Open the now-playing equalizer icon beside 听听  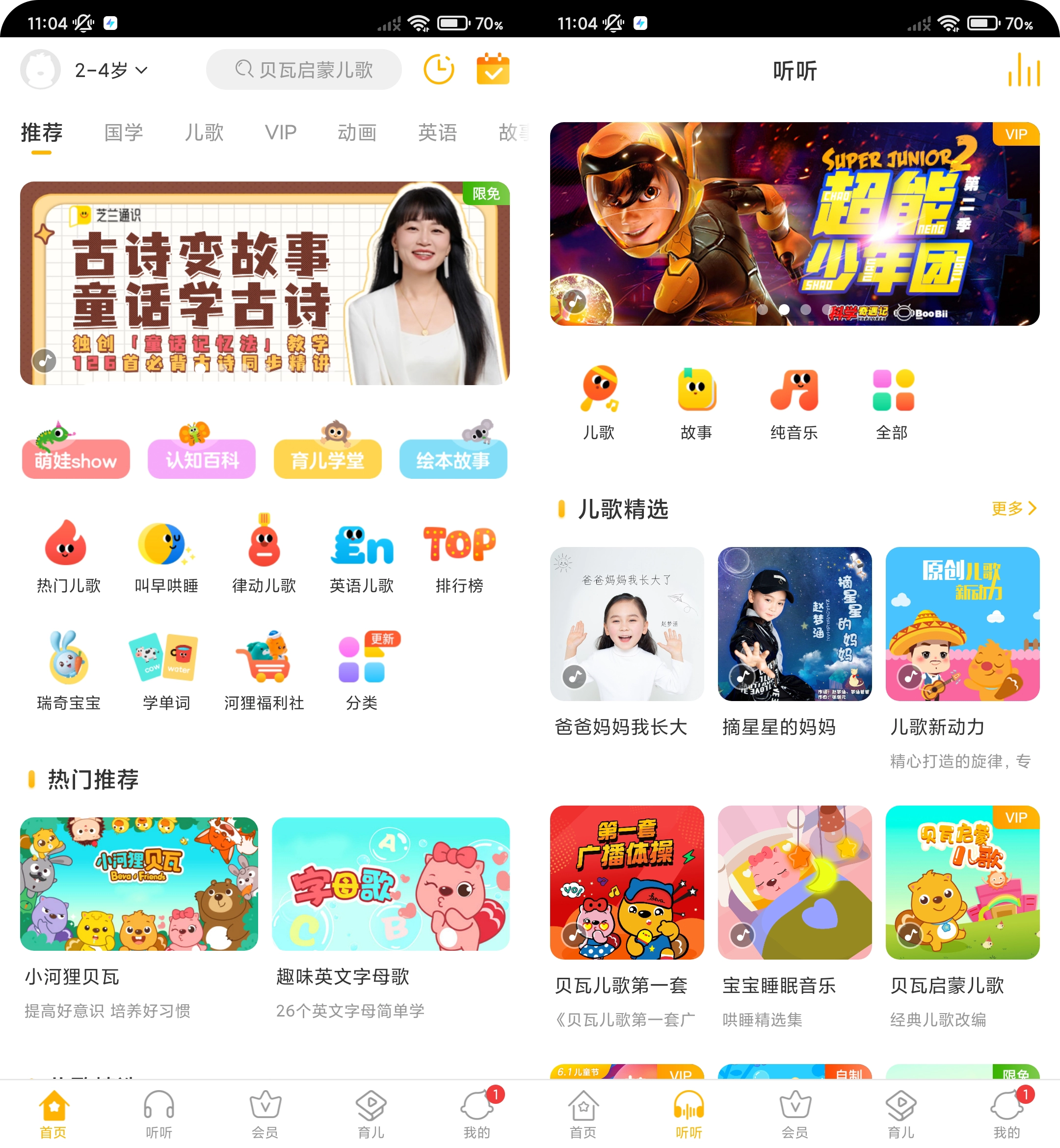(1023, 70)
